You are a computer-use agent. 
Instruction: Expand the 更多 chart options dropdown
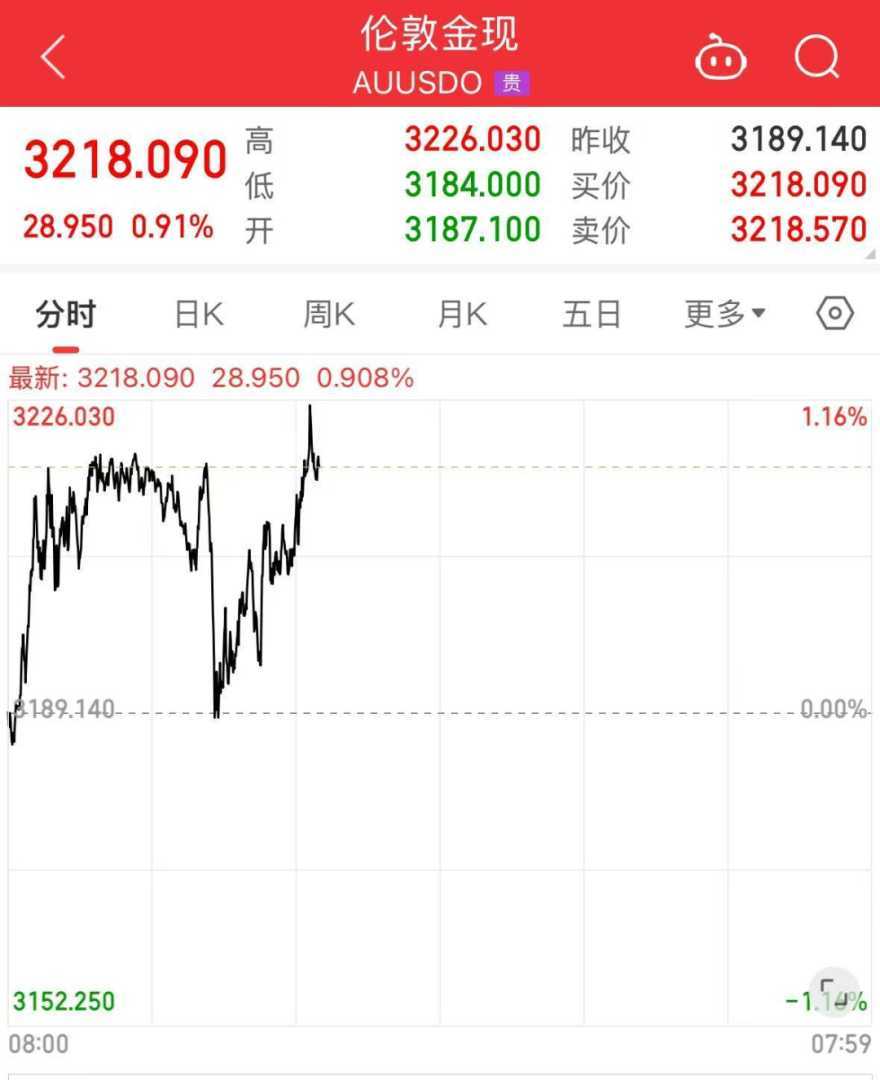(x=724, y=315)
